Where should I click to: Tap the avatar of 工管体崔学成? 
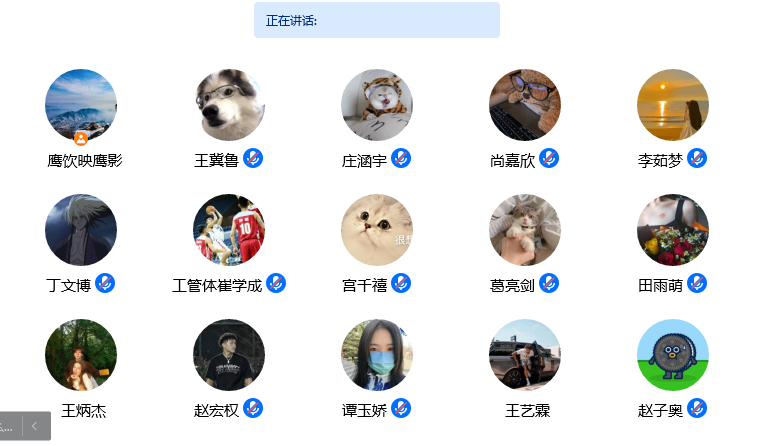(x=229, y=230)
